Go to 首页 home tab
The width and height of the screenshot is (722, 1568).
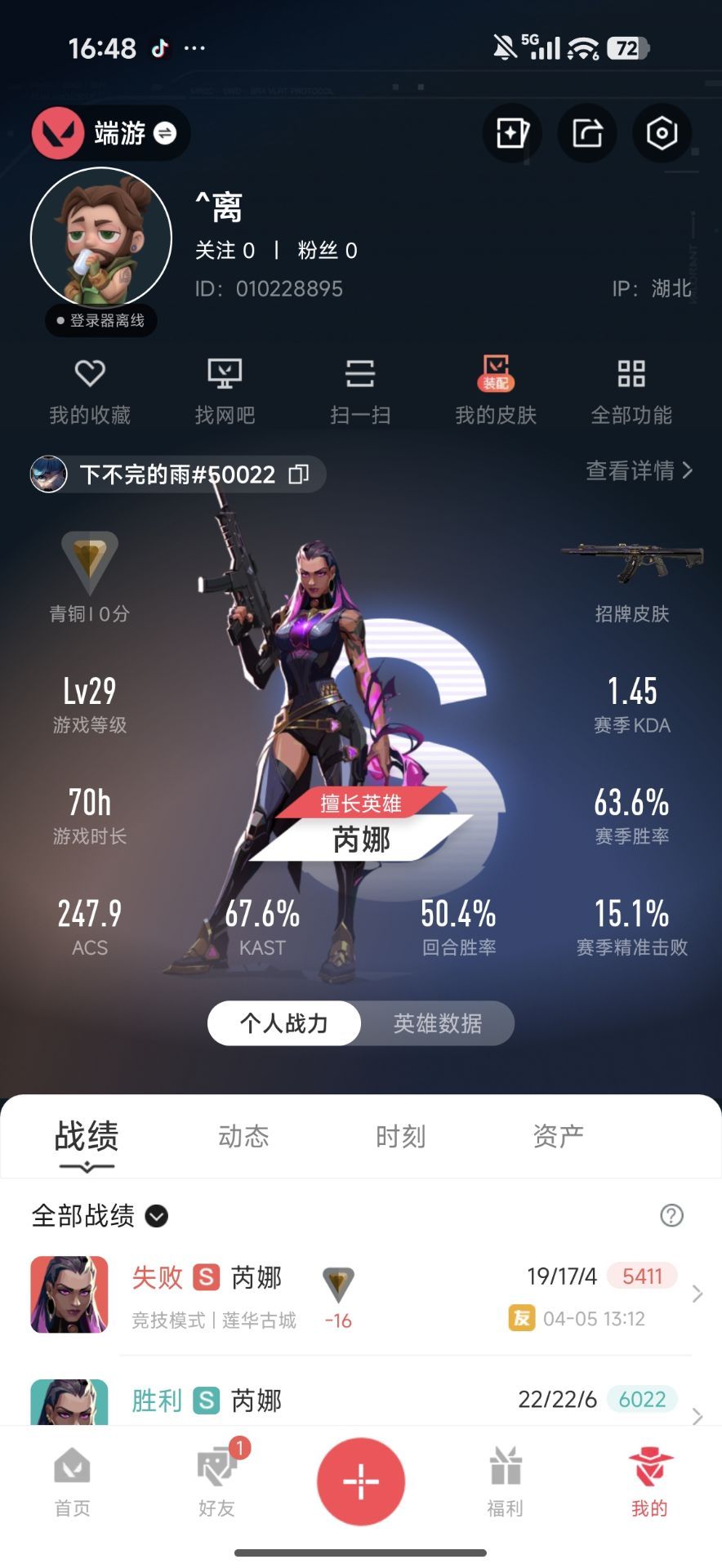[x=73, y=1482]
